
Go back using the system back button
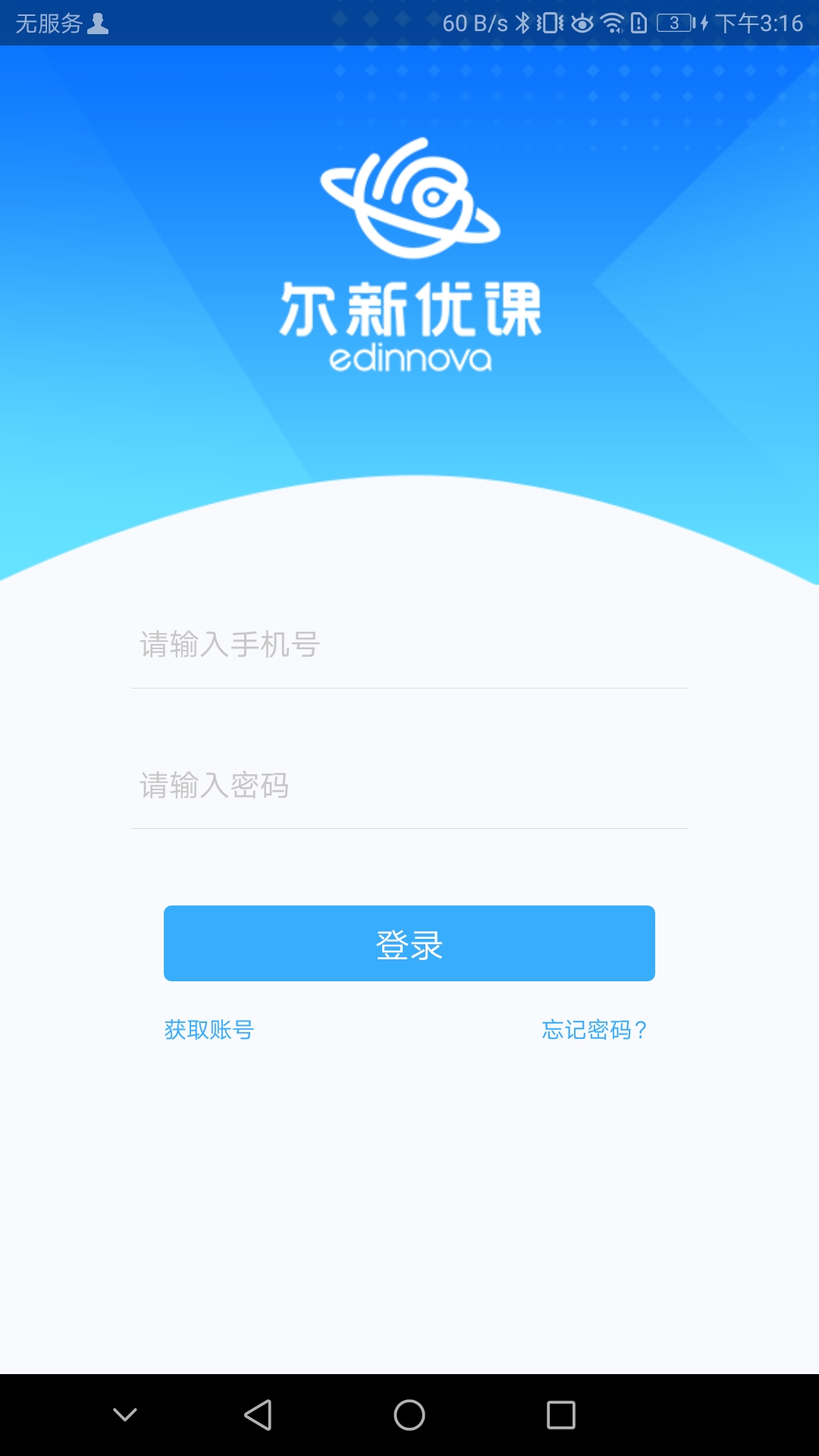coord(258,1415)
